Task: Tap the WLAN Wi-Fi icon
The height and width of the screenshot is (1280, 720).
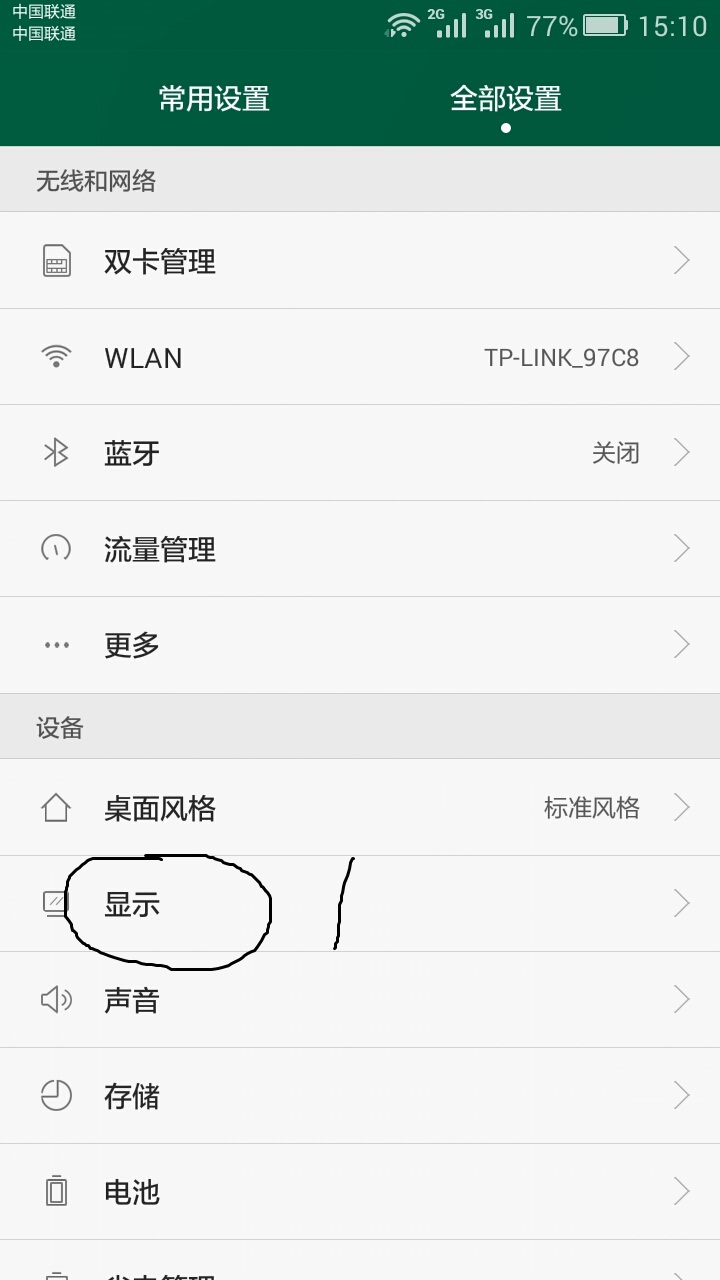Action: pos(57,356)
